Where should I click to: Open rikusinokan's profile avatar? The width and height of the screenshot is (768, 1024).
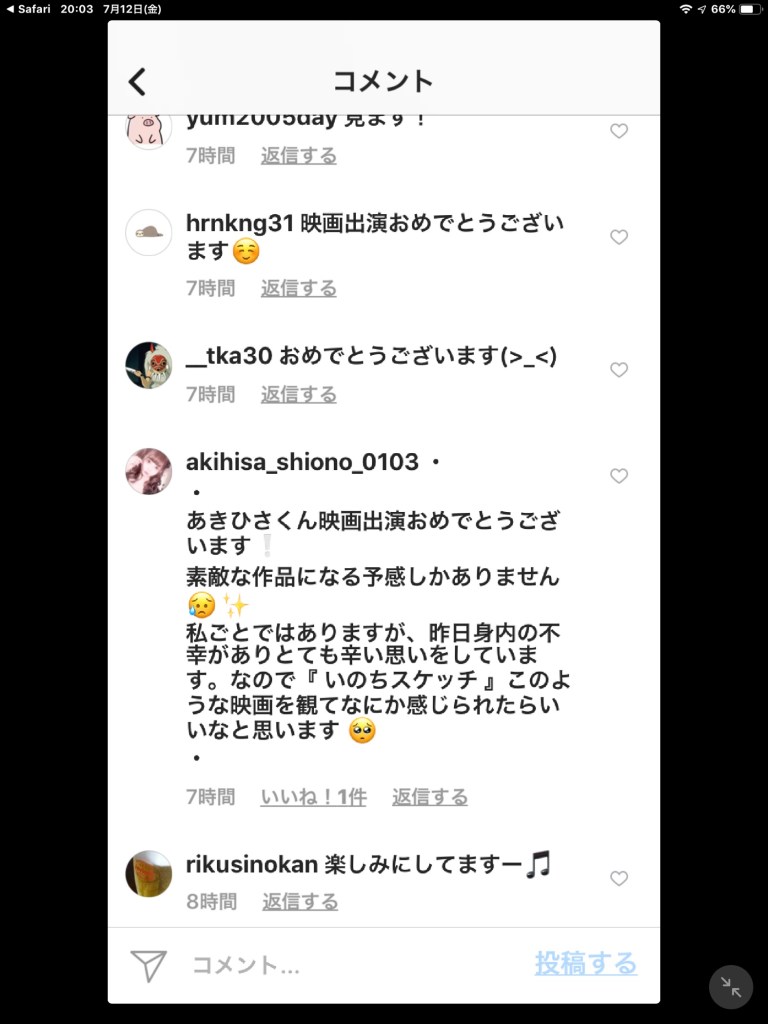(x=149, y=873)
